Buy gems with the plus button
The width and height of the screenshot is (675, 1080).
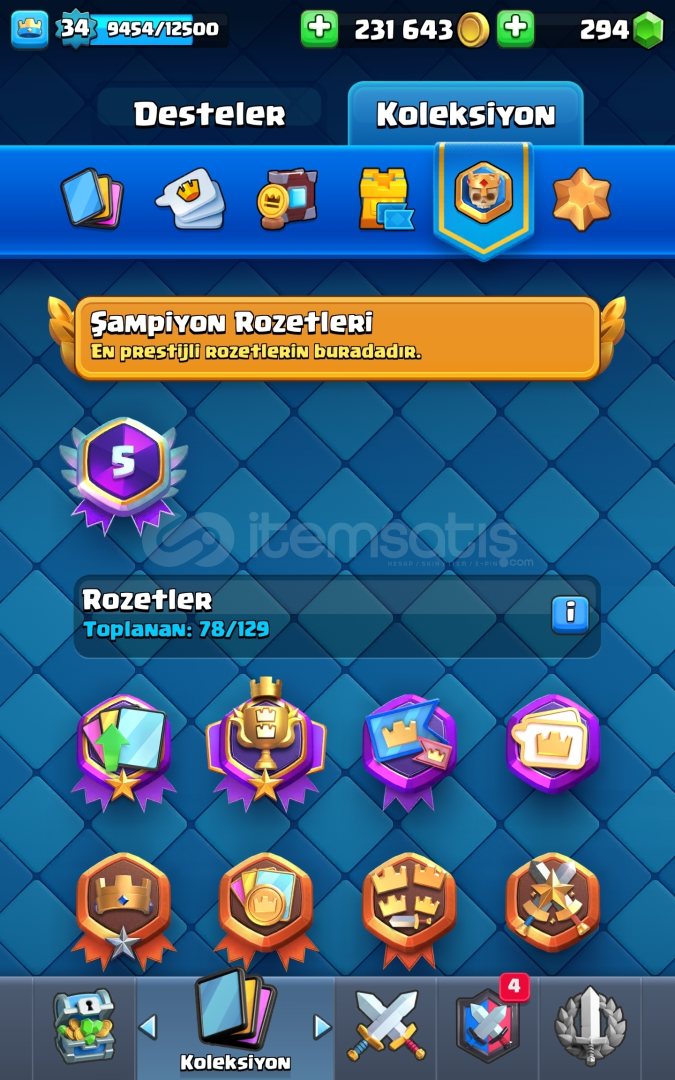(515, 29)
